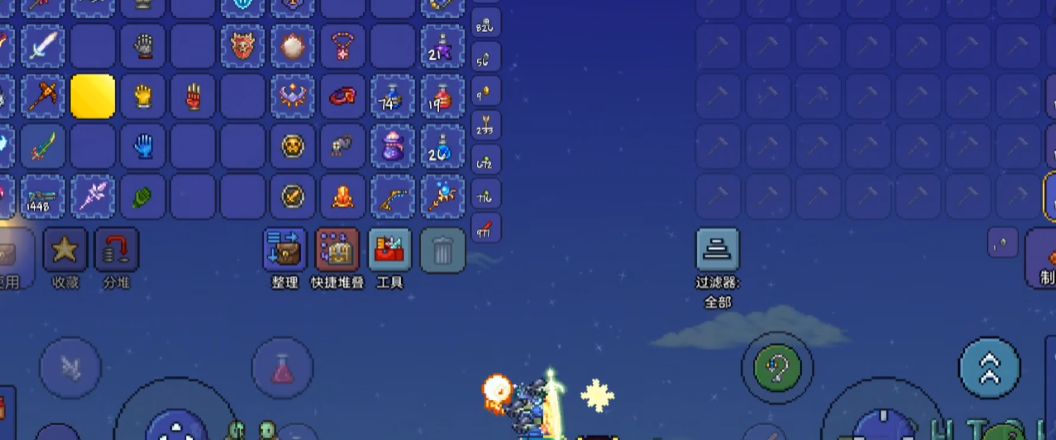Screen dimensions: 1056x440
Task: Tap the 整理 sort inventory button
Action: tap(285, 250)
